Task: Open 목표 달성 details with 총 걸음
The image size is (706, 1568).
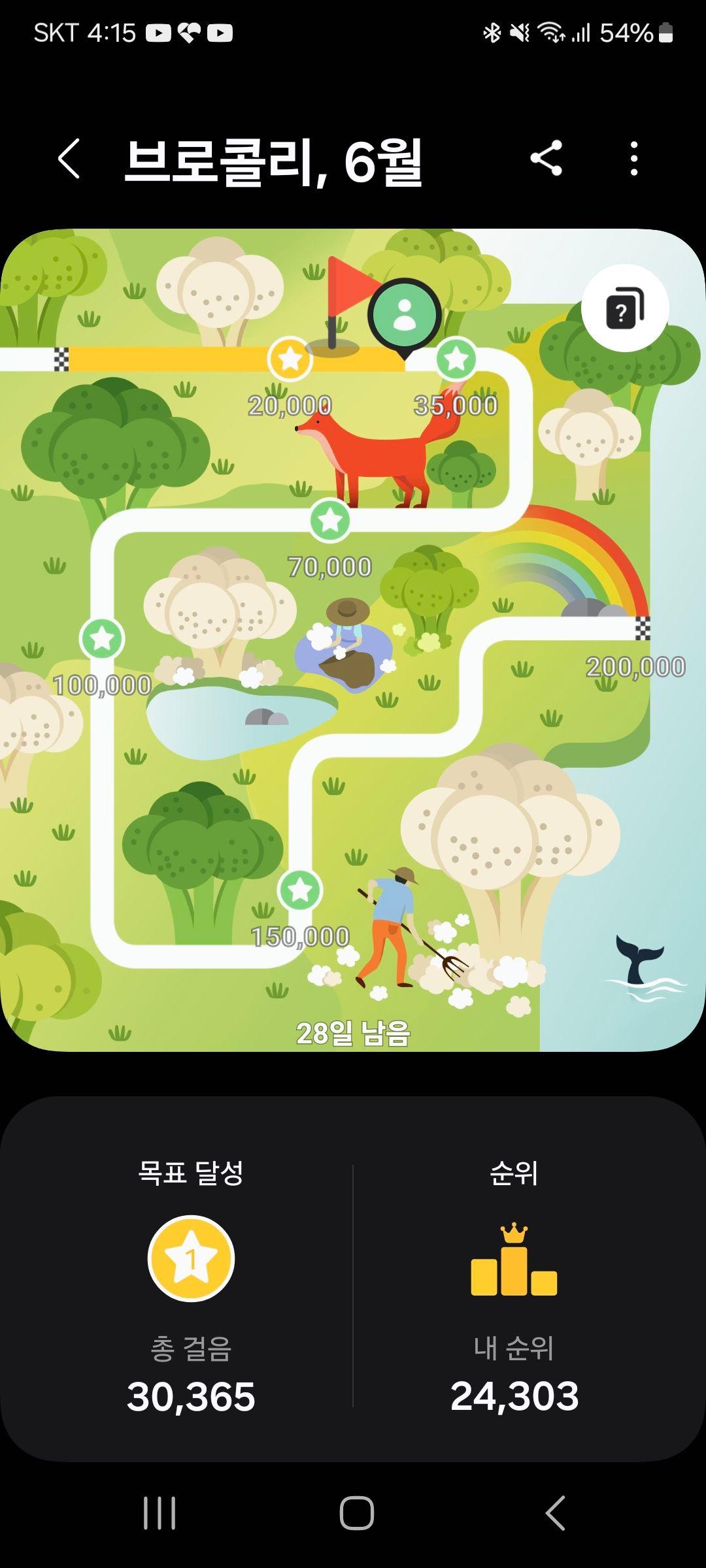Action: pos(191,1281)
